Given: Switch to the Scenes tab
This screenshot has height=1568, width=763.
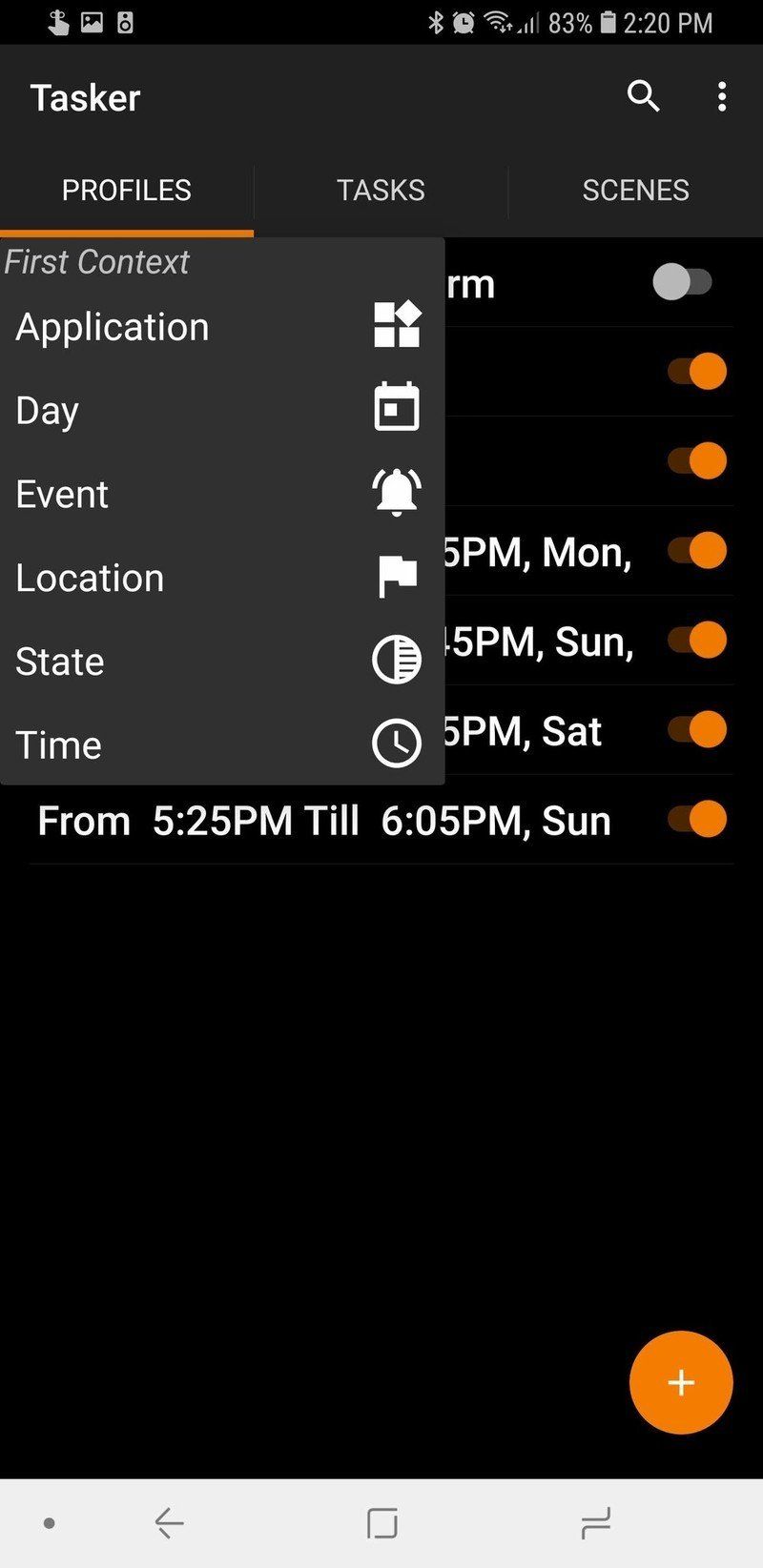Looking at the screenshot, I should (635, 190).
